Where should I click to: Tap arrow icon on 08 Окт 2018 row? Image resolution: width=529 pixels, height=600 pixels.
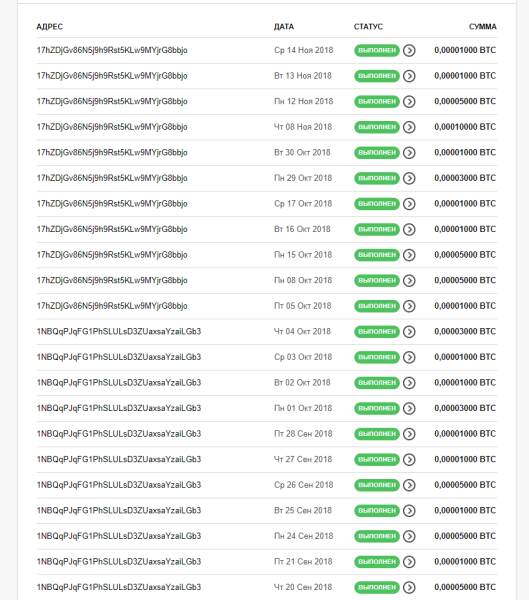click(409, 280)
